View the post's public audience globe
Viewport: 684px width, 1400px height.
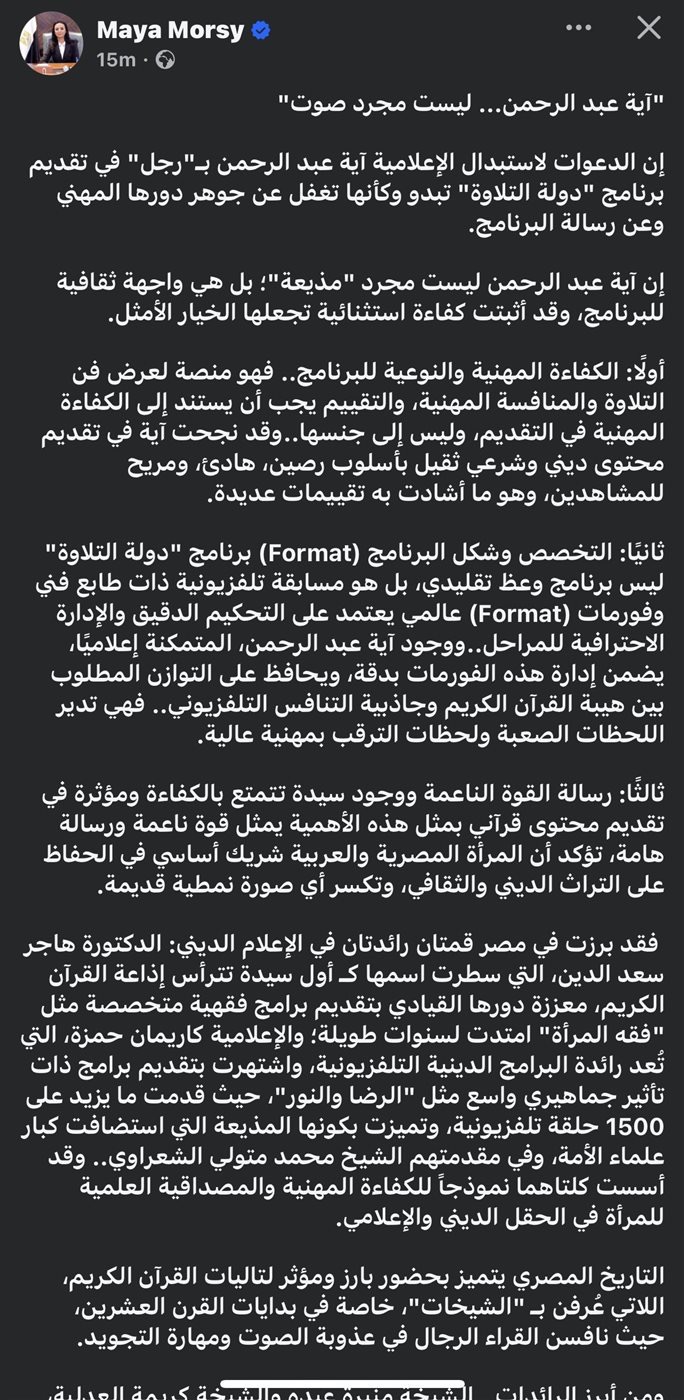pos(166,60)
